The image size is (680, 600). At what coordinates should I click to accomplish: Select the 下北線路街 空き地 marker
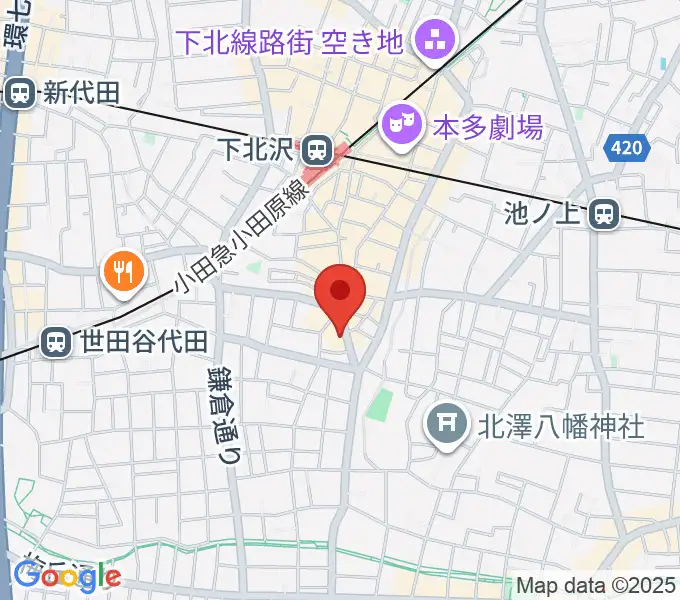pyautogui.click(x=437, y=41)
